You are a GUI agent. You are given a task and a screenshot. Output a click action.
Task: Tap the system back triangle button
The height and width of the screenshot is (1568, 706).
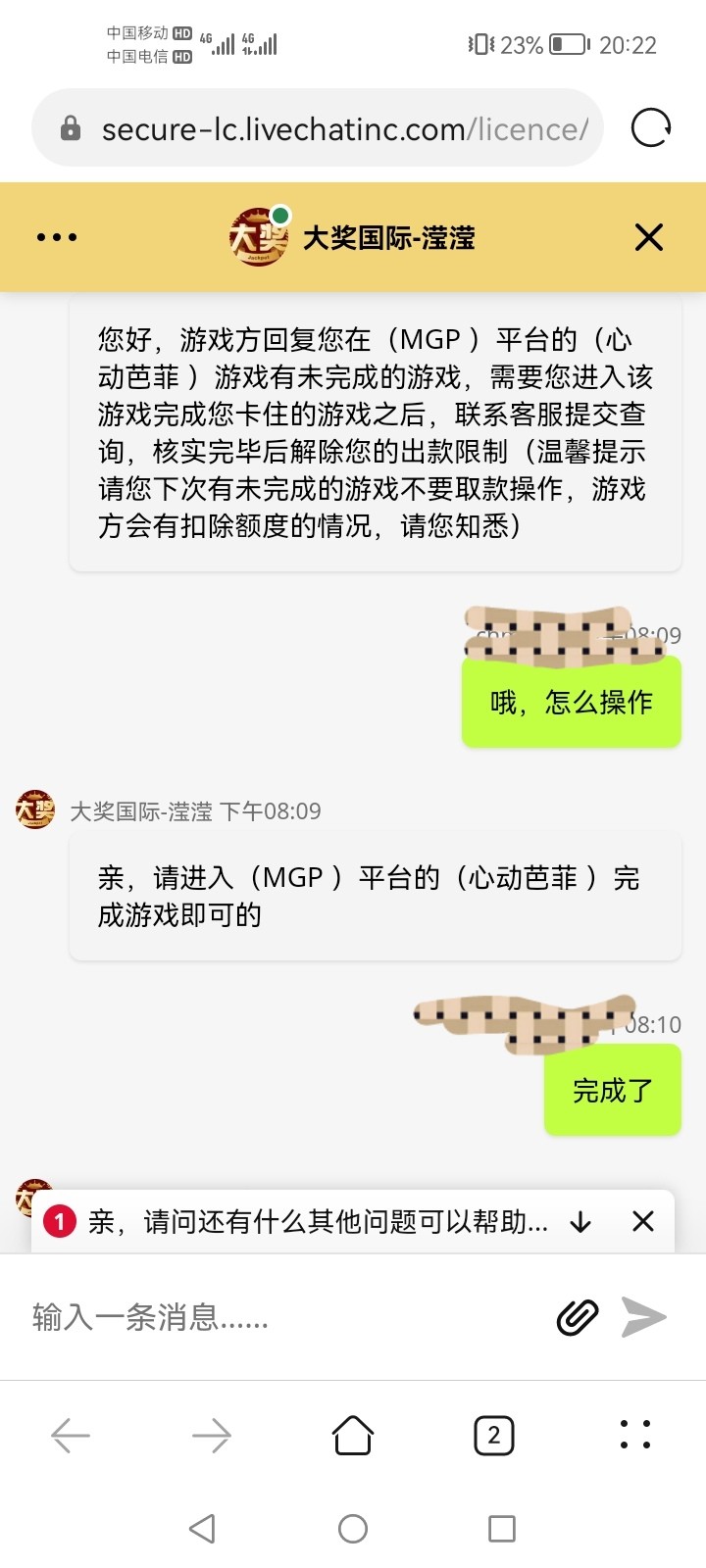203,1529
